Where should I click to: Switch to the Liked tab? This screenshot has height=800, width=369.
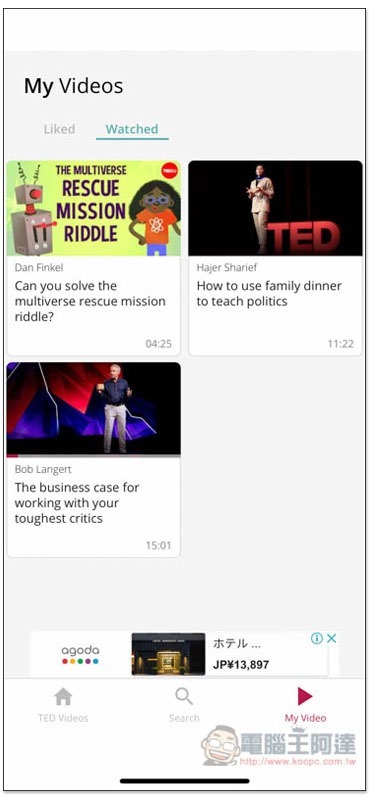point(59,129)
